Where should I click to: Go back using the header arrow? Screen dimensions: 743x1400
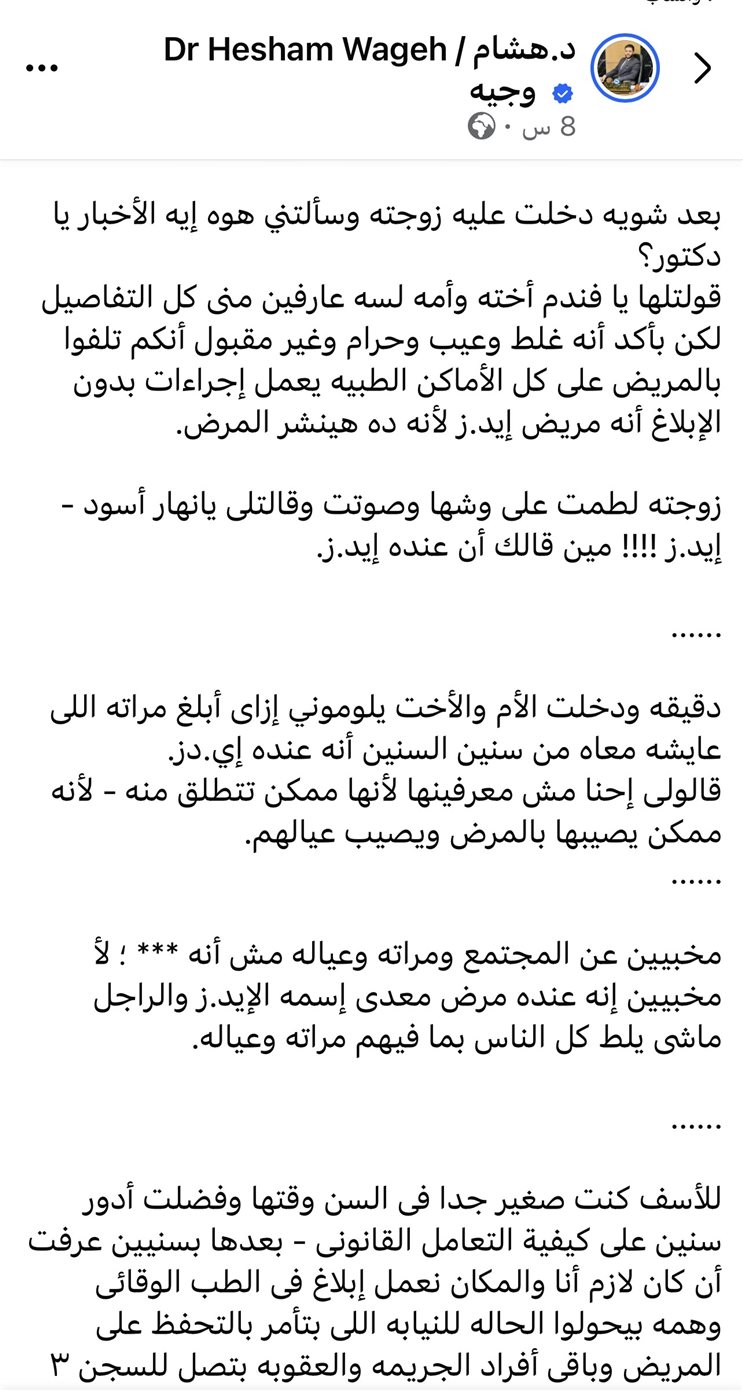click(703, 68)
